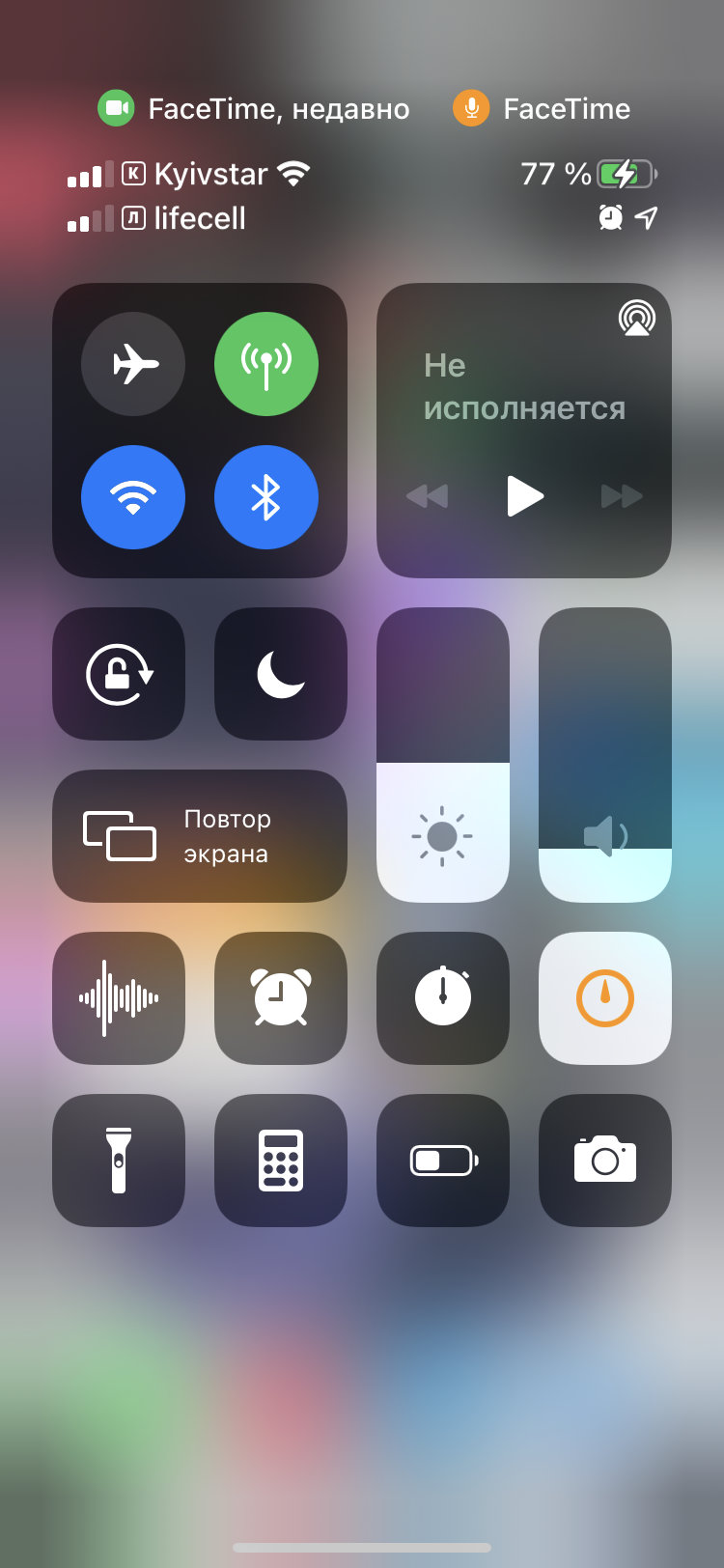The width and height of the screenshot is (724, 1568).
Task: Tap the volume slider
Action: pos(605,755)
